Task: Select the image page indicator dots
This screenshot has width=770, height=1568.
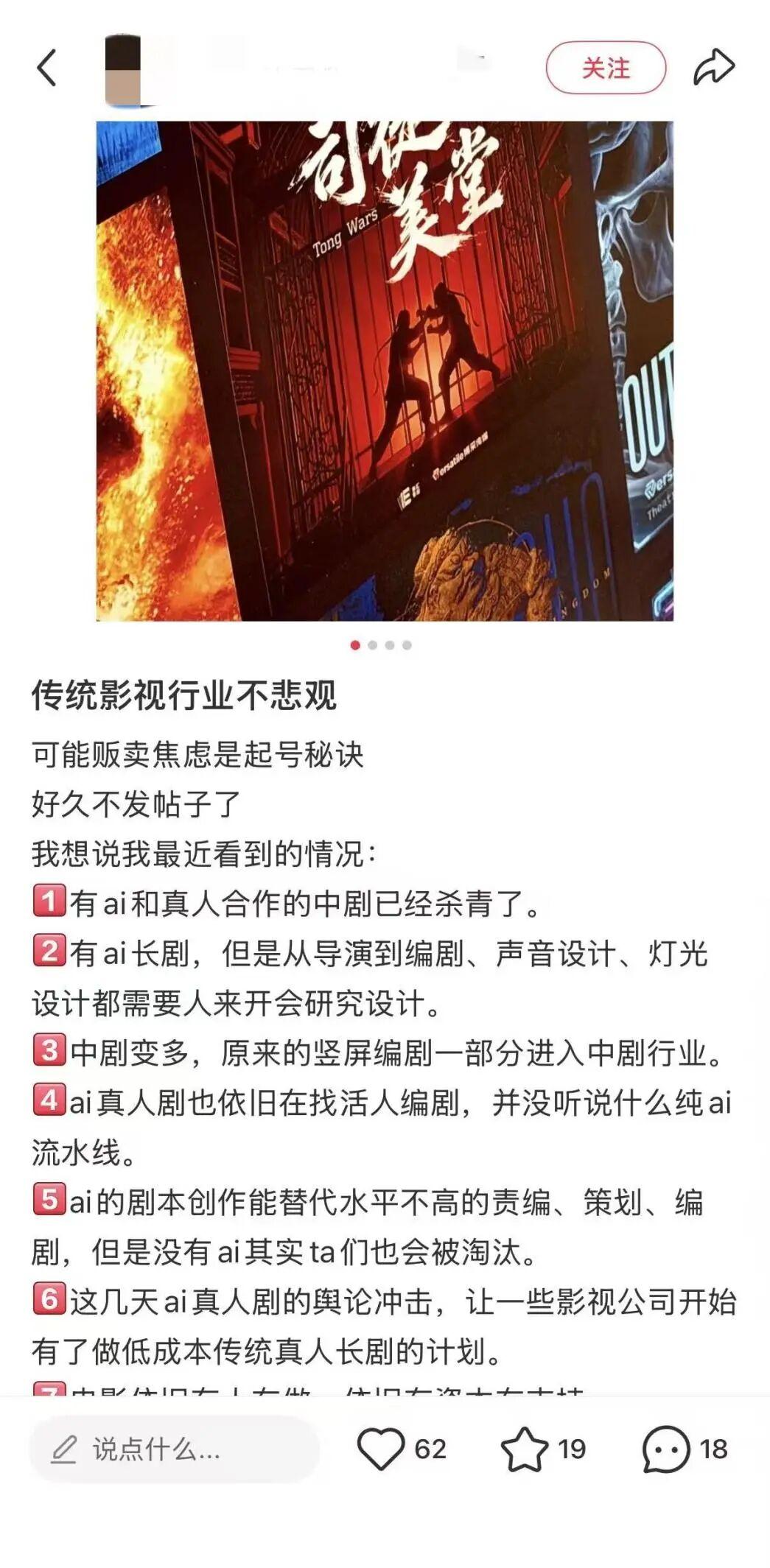Action: pos(381,645)
